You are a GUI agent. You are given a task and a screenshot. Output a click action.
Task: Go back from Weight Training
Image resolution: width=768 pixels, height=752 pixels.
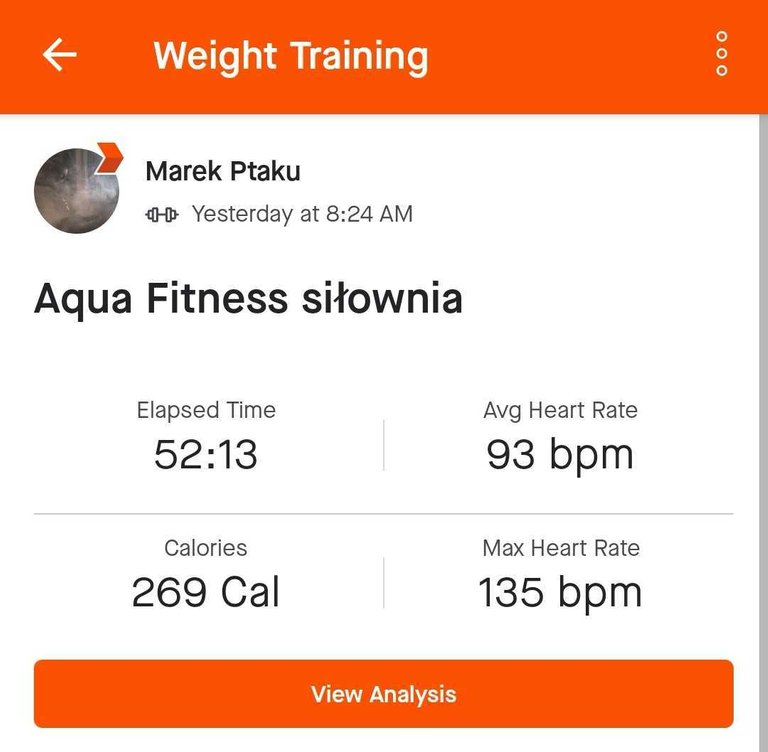[59, 55]
